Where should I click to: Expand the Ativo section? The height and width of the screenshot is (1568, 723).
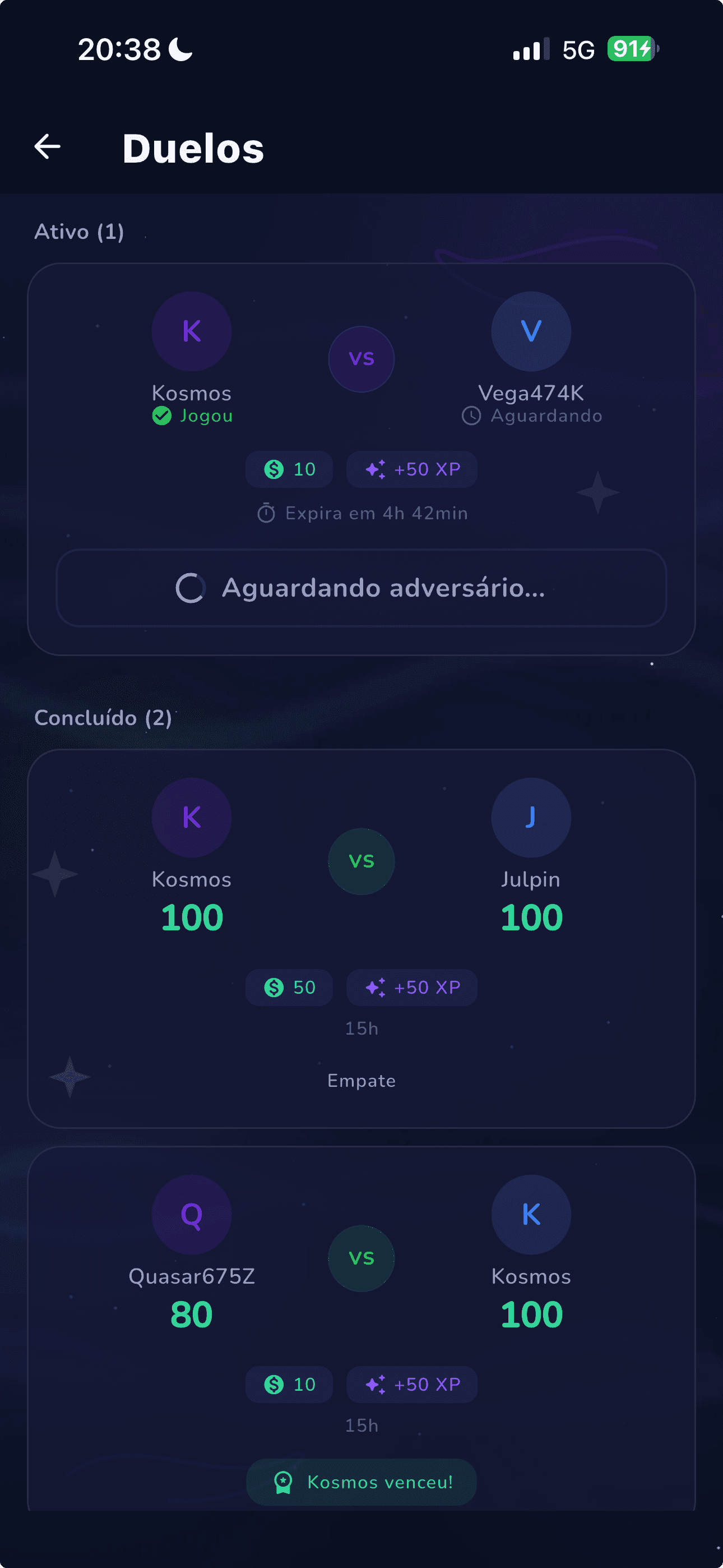(x=80, y=231)
